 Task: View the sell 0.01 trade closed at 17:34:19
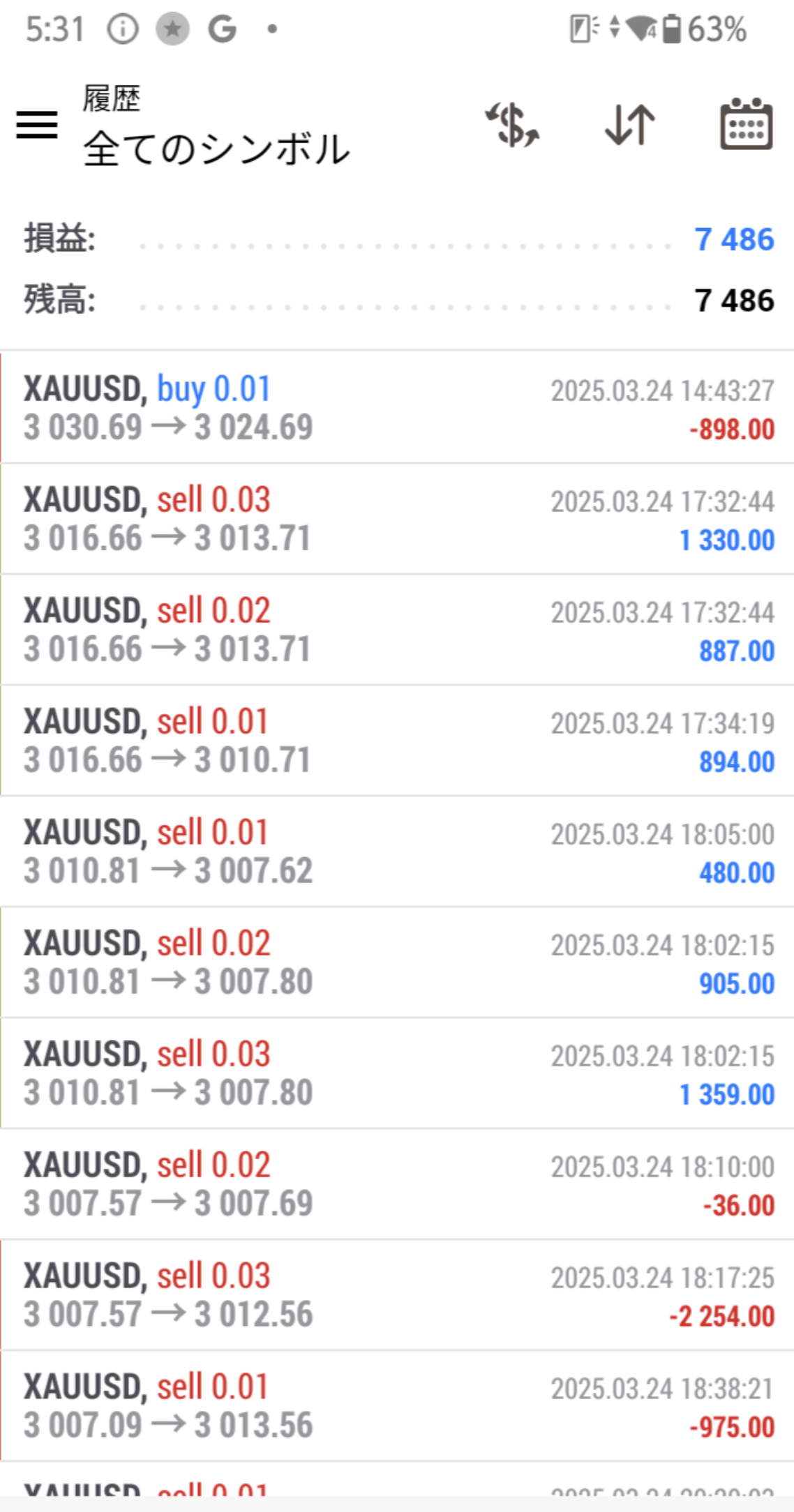click(397, 741)
